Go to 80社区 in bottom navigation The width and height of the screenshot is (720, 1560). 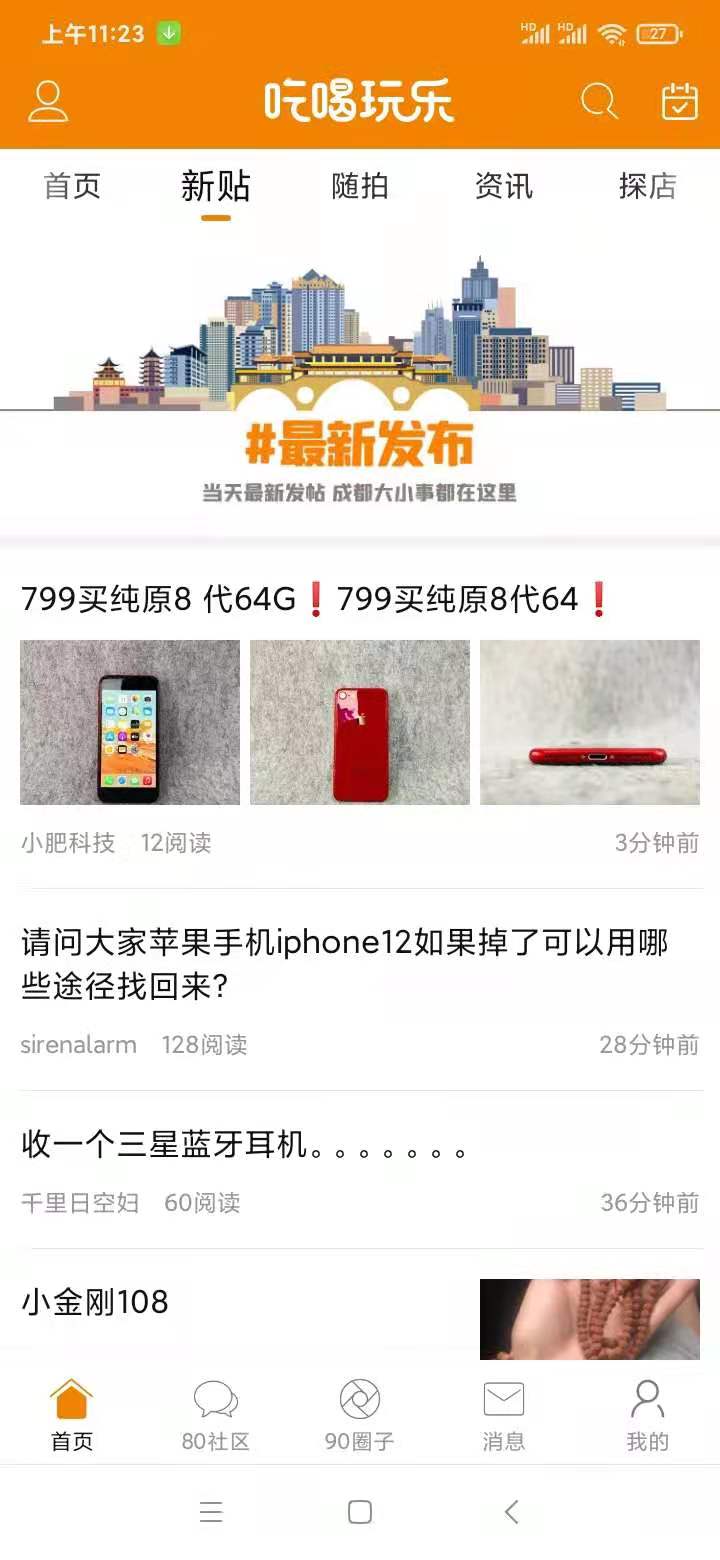pyautogui.click(x=215, y=1415)
